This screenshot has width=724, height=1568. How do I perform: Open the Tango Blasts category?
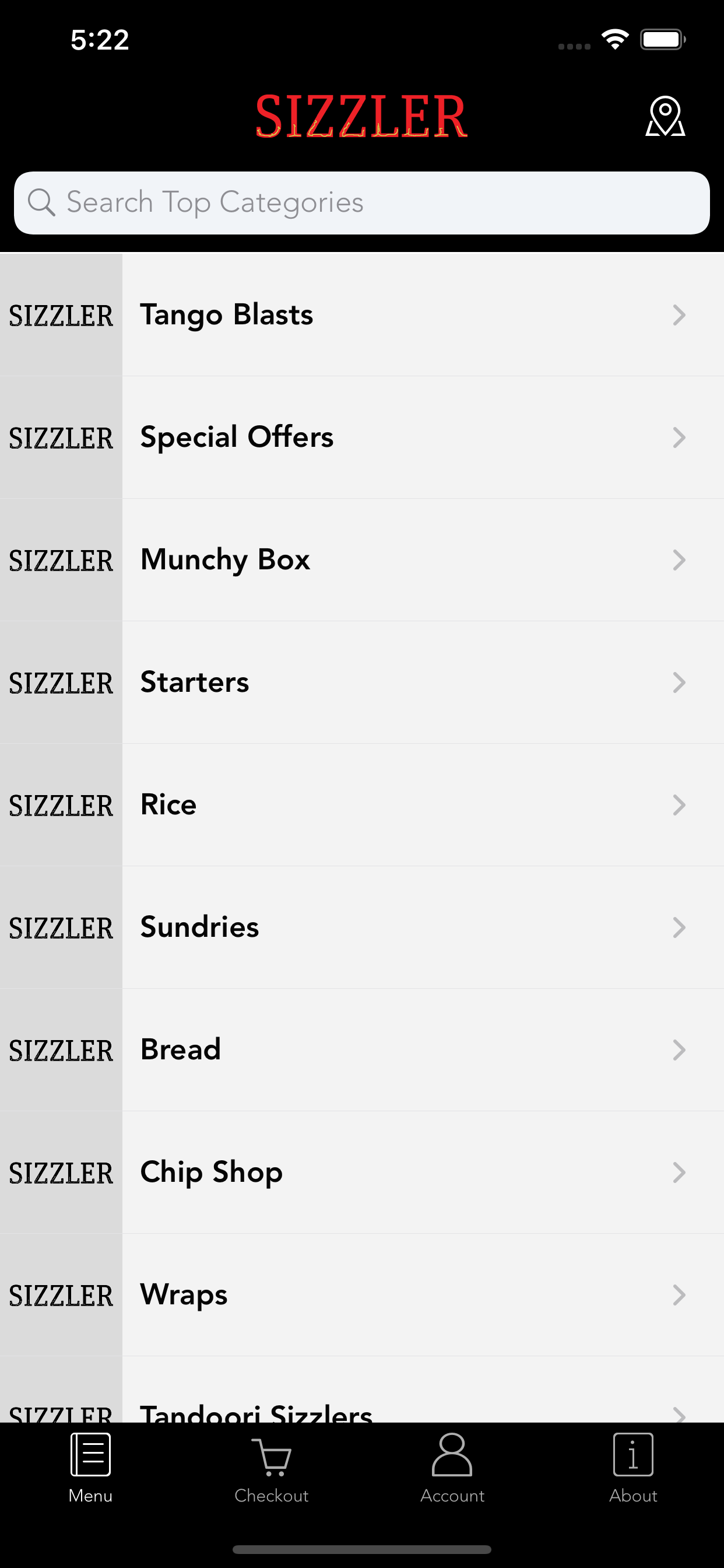pyautogui.click(x=362, y=314)
